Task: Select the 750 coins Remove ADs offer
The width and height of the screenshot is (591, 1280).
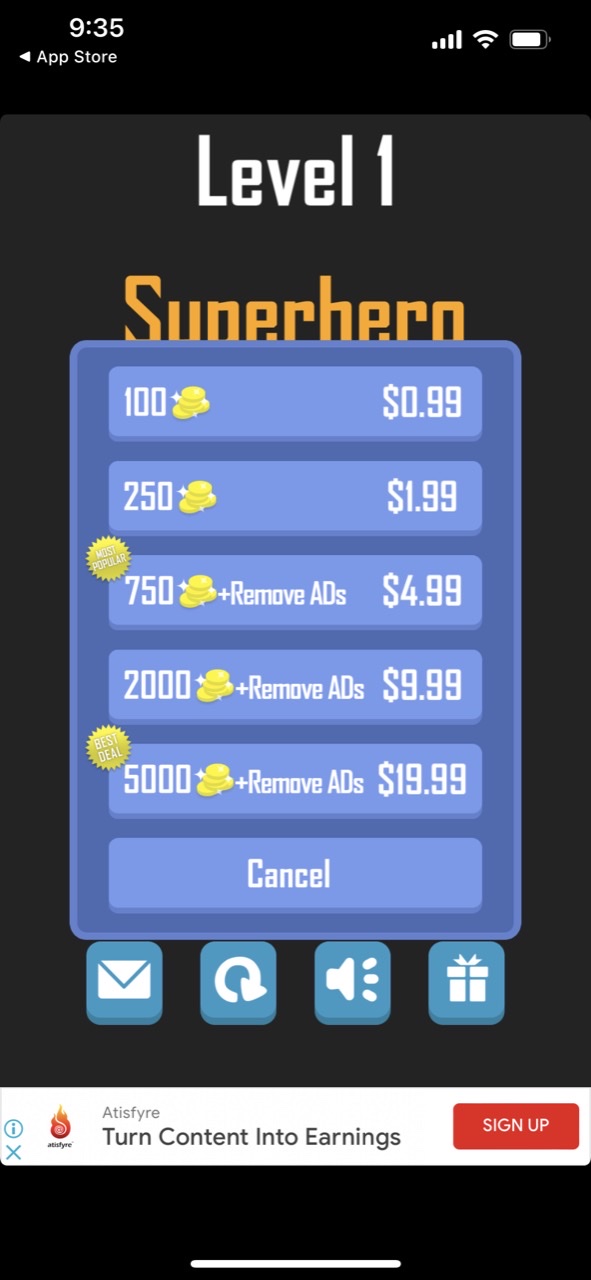Action: (x=295, y=591)
